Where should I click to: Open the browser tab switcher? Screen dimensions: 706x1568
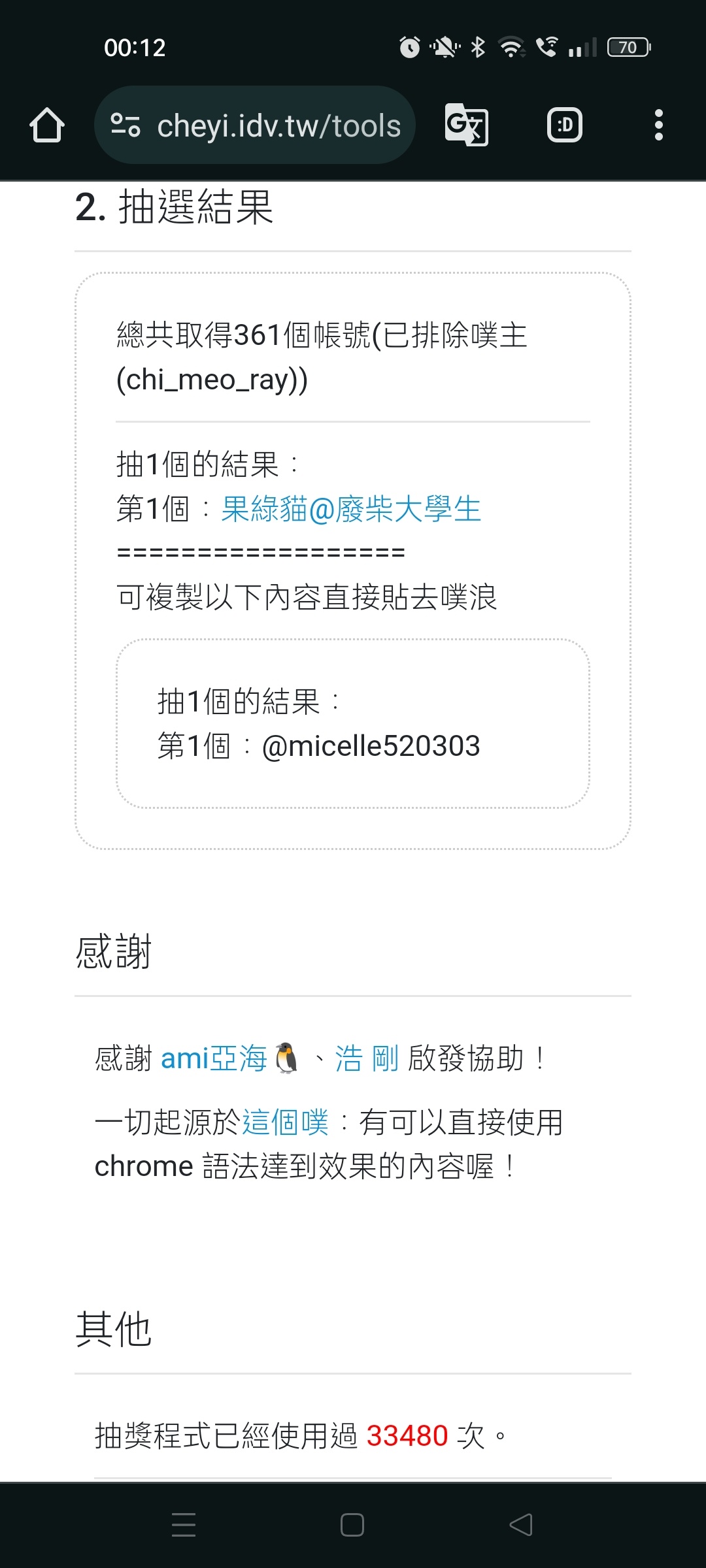pos(564,125)
